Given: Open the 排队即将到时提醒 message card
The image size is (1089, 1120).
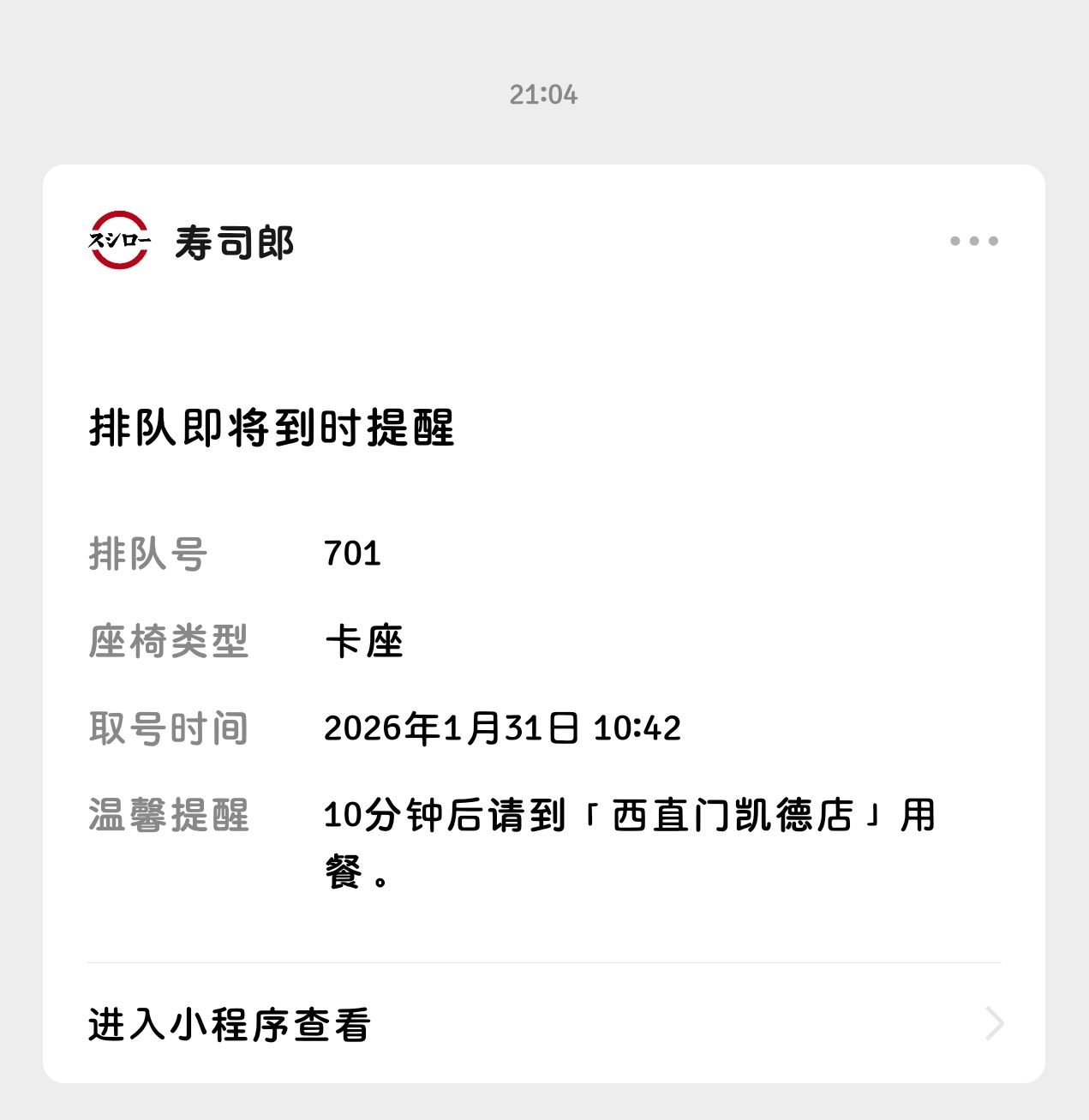Looking at the screenshot, I should coord(544,623).
